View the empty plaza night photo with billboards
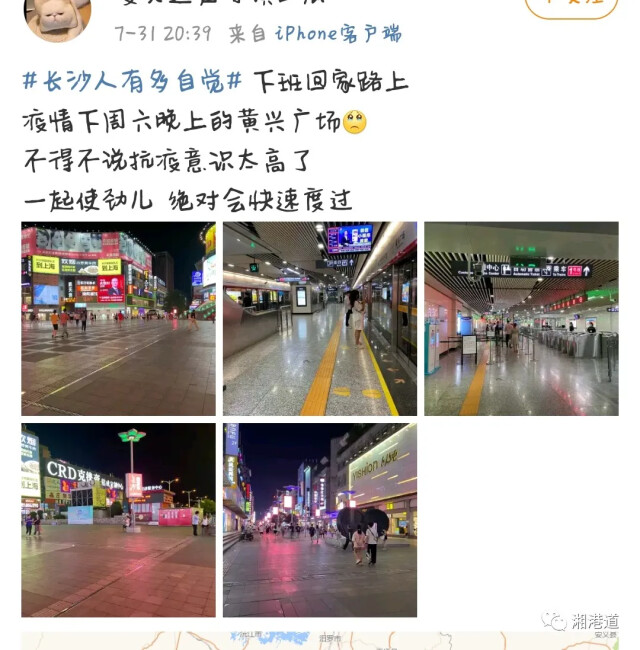The image size is (640, 650). coord(118,319)
